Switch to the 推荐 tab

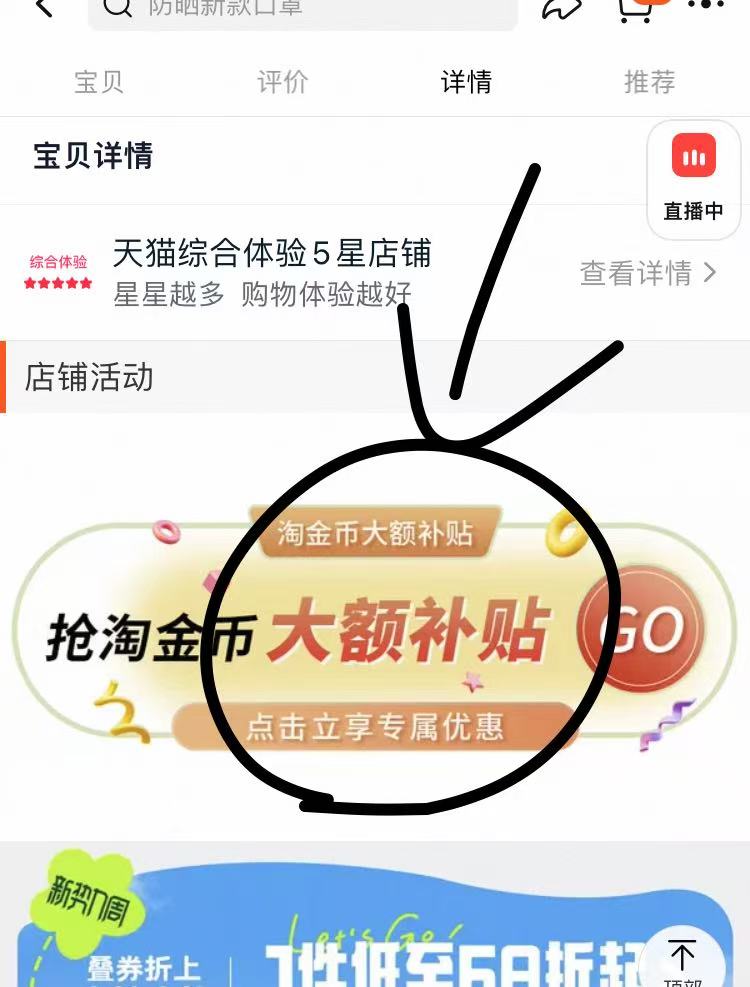(x=650, y=82)
